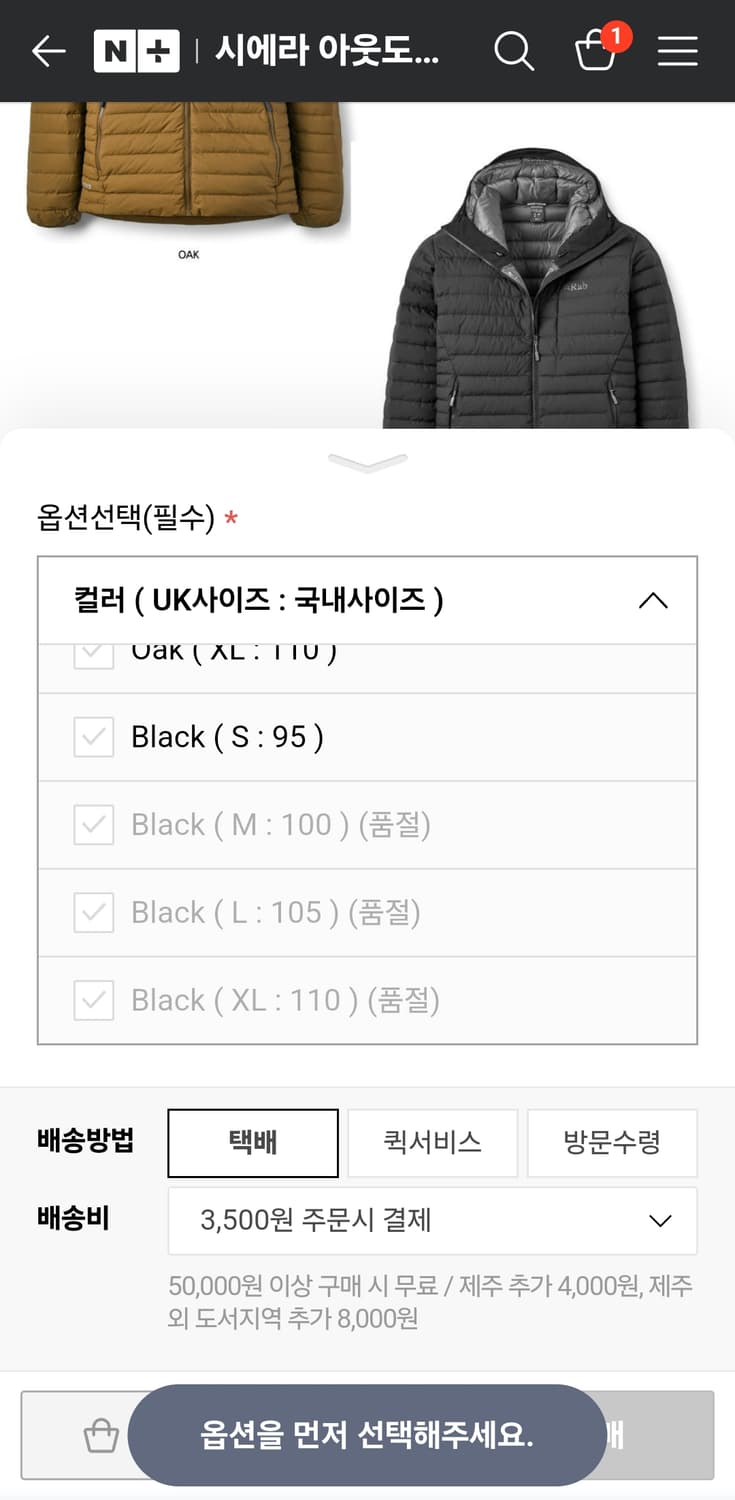
Task: Open the 3,500원 shipping fee dropdown
Action: point(431,1221)
